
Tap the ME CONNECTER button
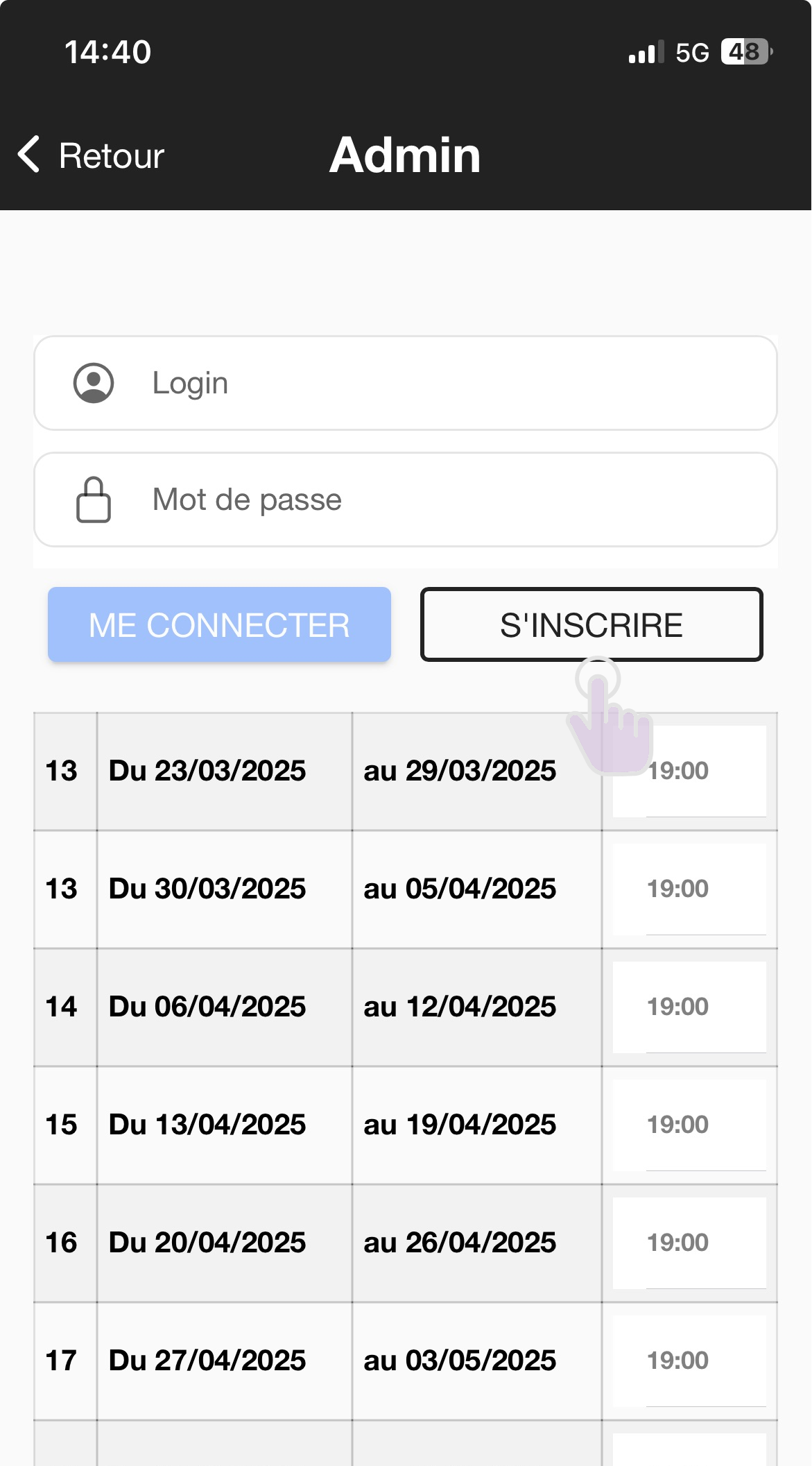pos(219,624)
